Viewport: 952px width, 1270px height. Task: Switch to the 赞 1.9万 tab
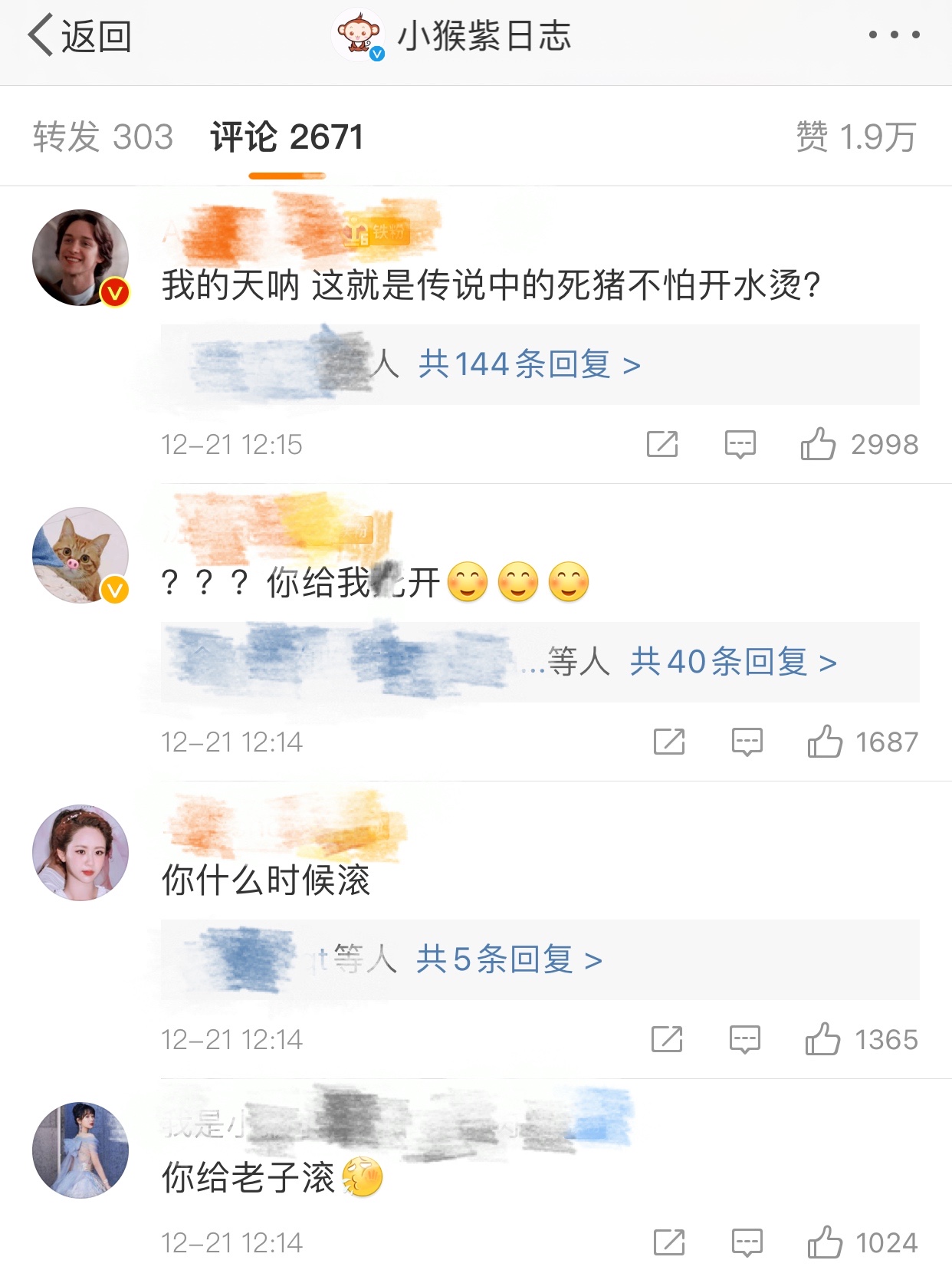(x=852, y=136)
